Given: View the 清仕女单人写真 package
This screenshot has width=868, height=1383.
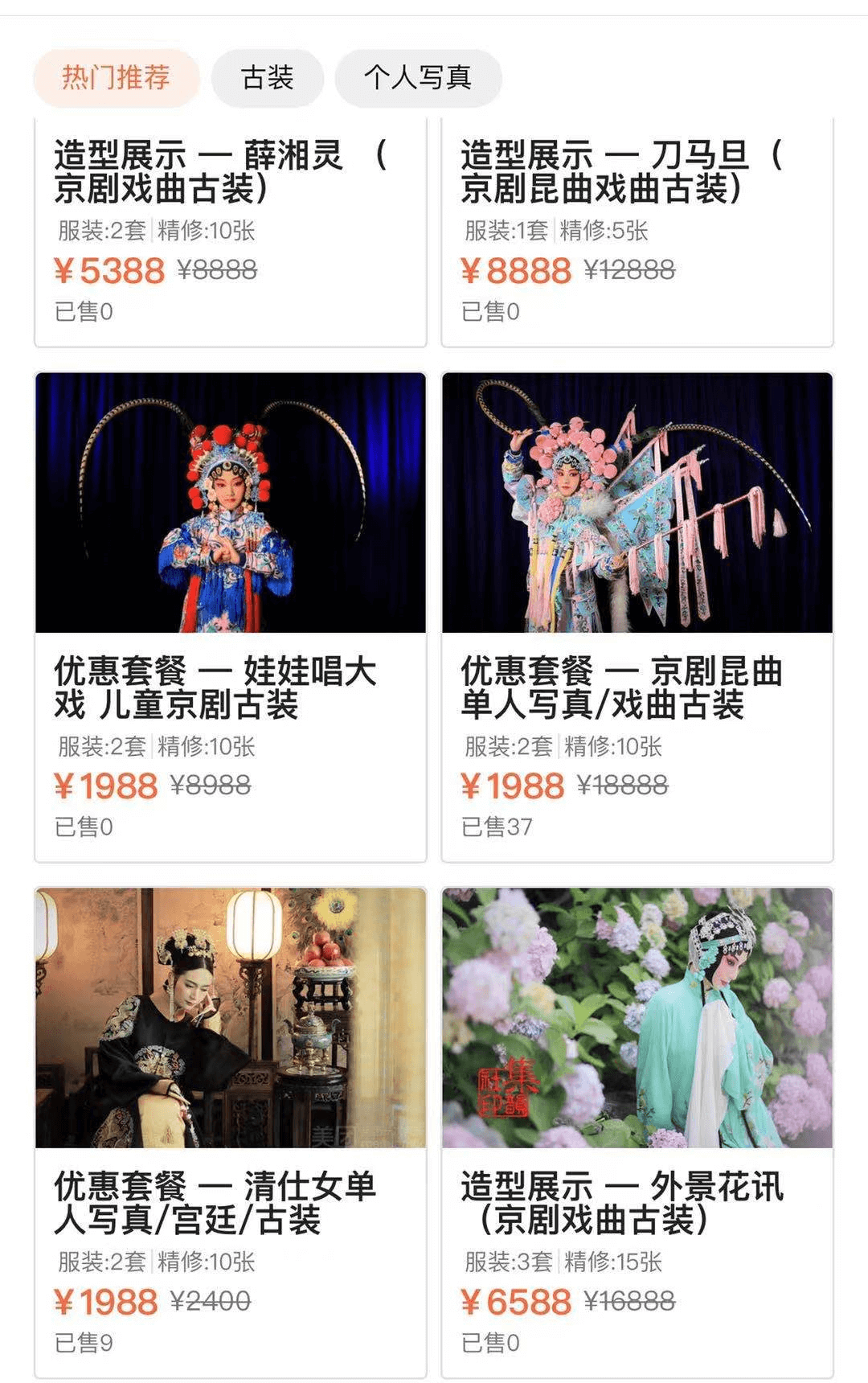Looking at the screenshot, I should tap(230, 1130).
